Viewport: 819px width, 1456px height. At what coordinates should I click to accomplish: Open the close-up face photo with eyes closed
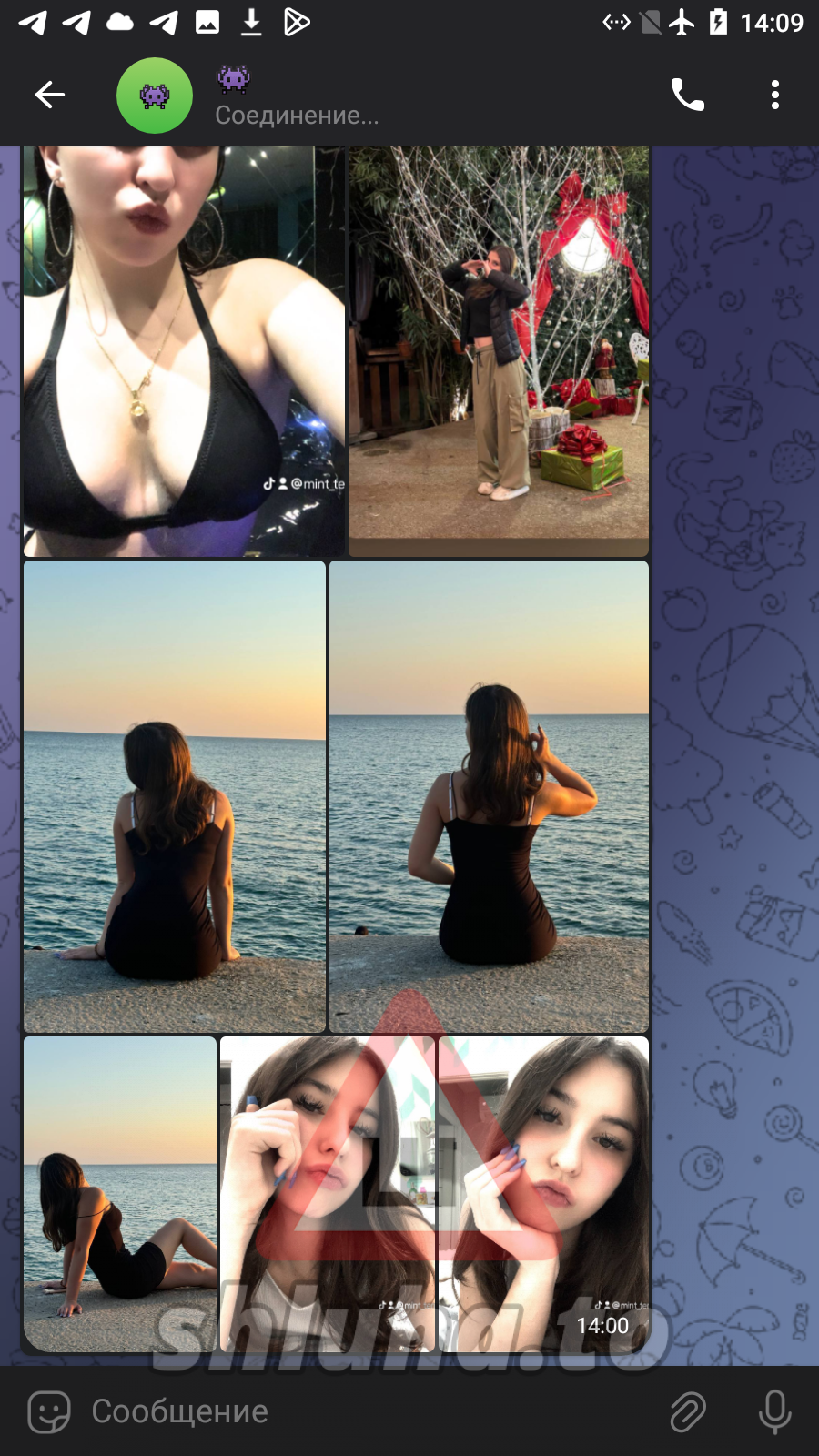pyautogui.click(x=326, y=1194)
